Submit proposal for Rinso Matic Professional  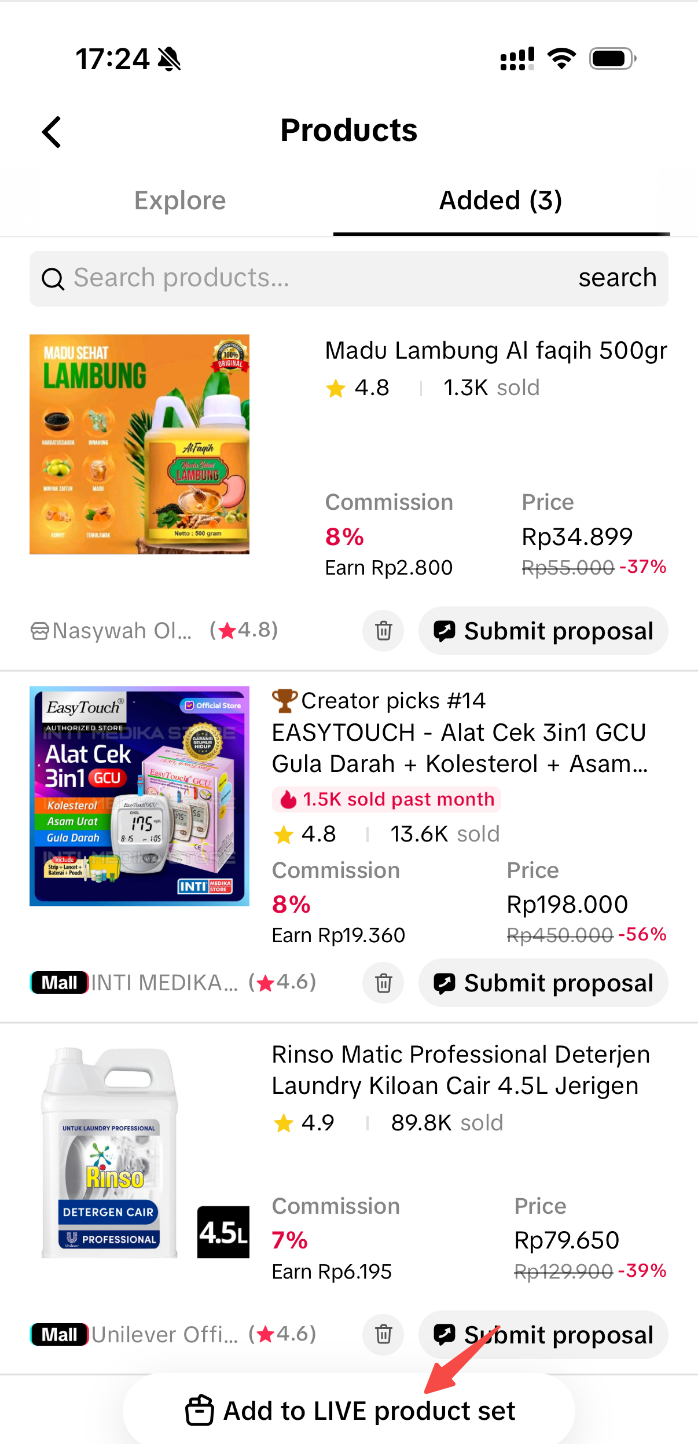[543, 1335]
